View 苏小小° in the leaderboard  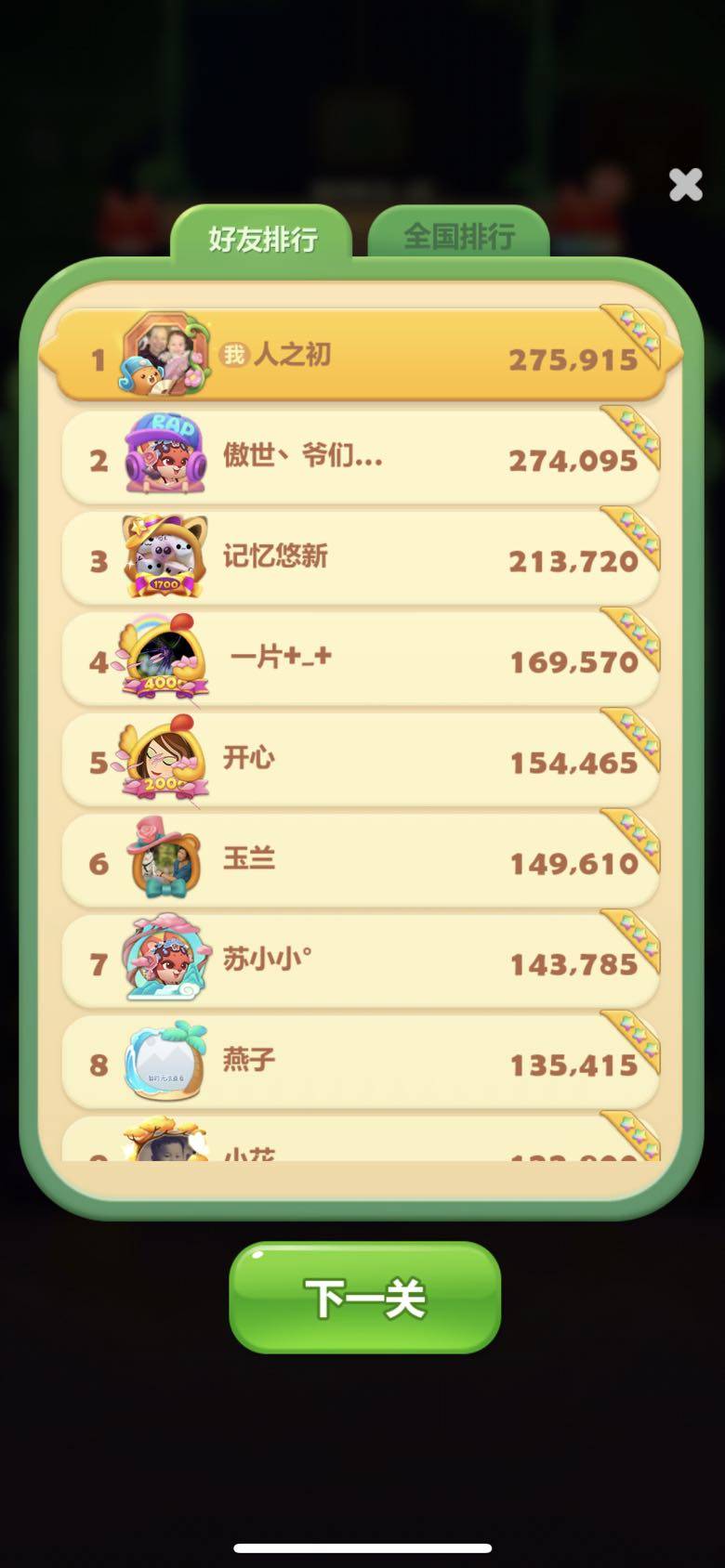[361, 961]
